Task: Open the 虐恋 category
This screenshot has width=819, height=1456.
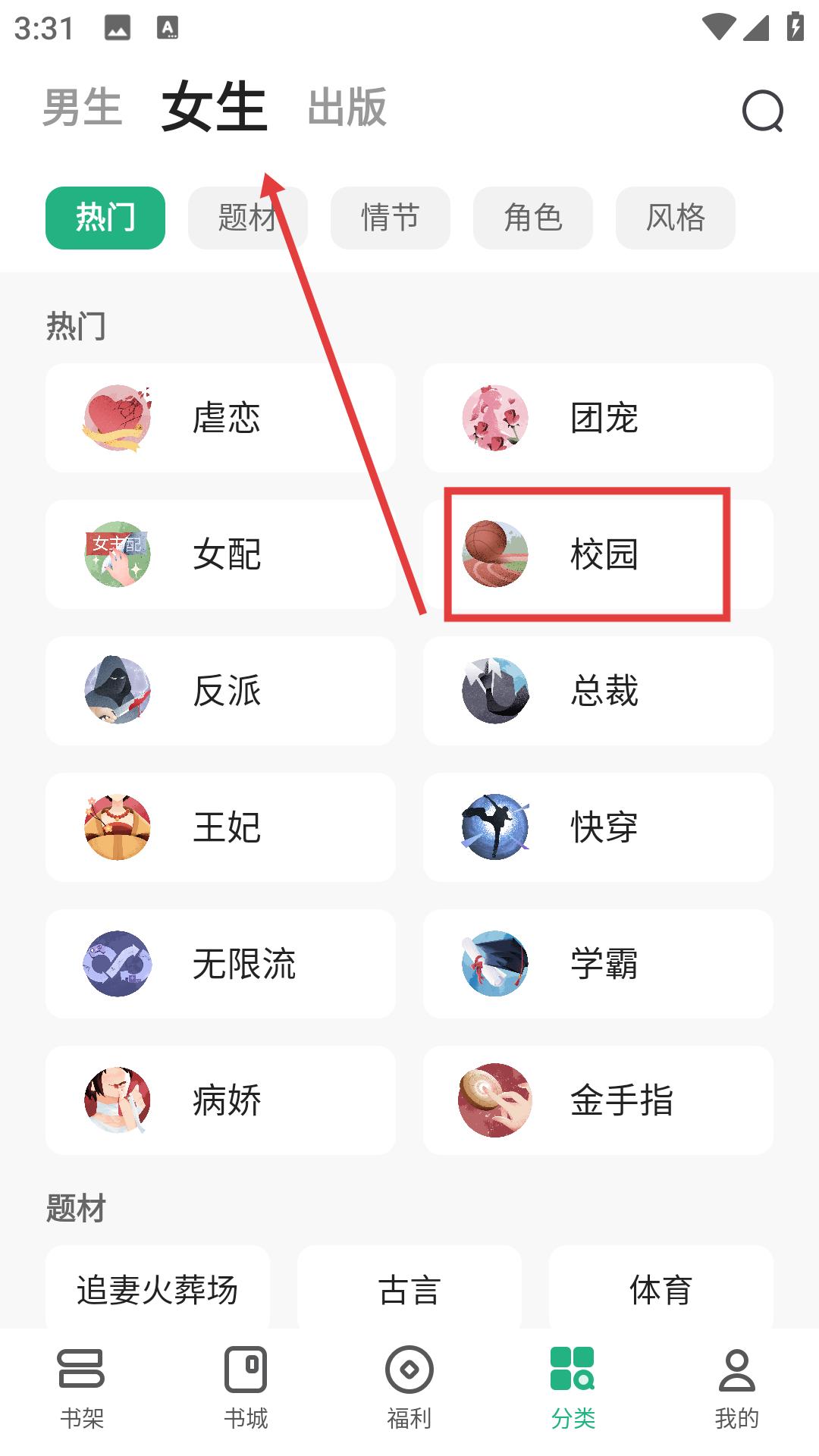Action: click(x=220, y=418)
